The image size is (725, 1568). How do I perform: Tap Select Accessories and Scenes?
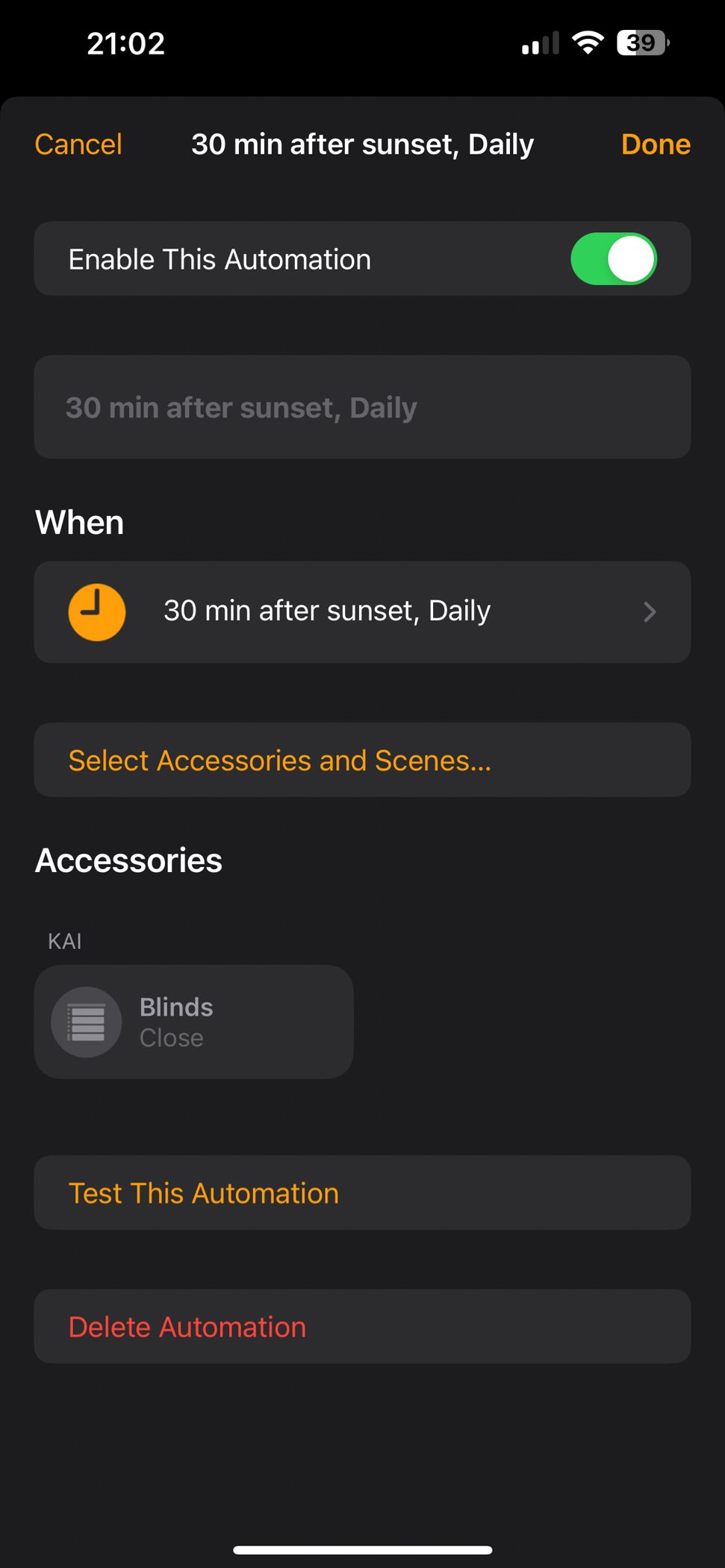click(x=279, y=760)
